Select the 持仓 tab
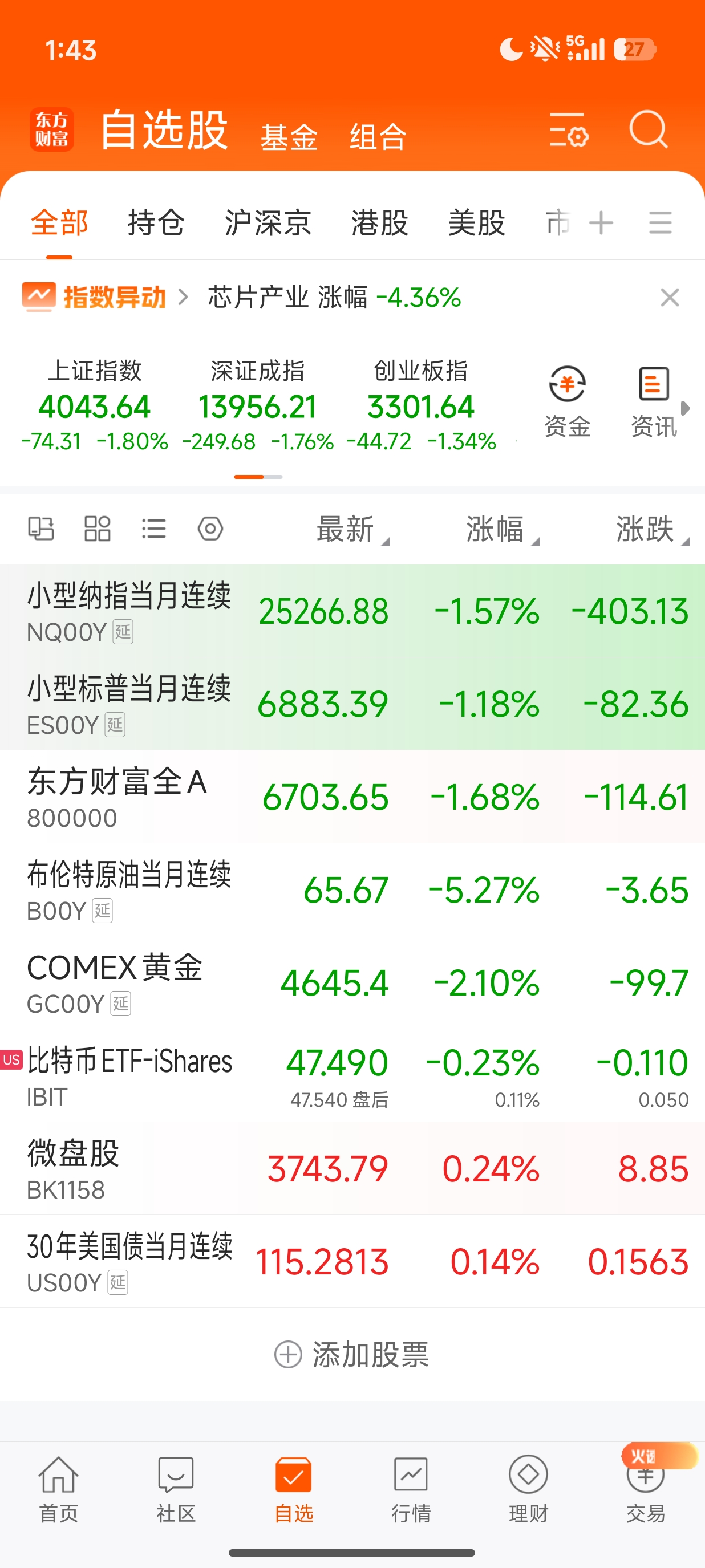 click(x=156, y=223)
